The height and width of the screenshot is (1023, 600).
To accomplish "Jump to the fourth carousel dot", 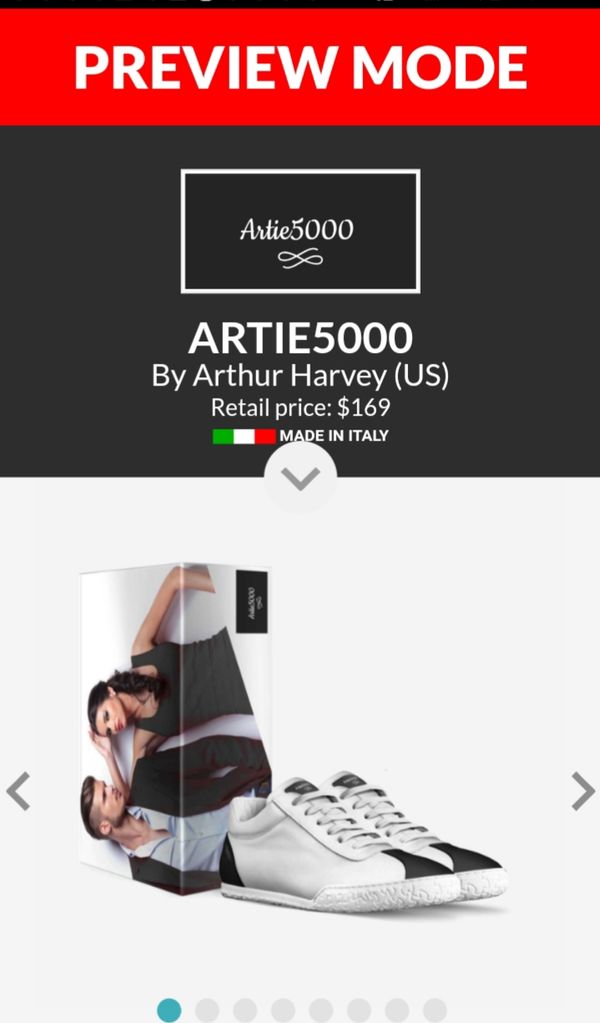I will coord(283,1010).
